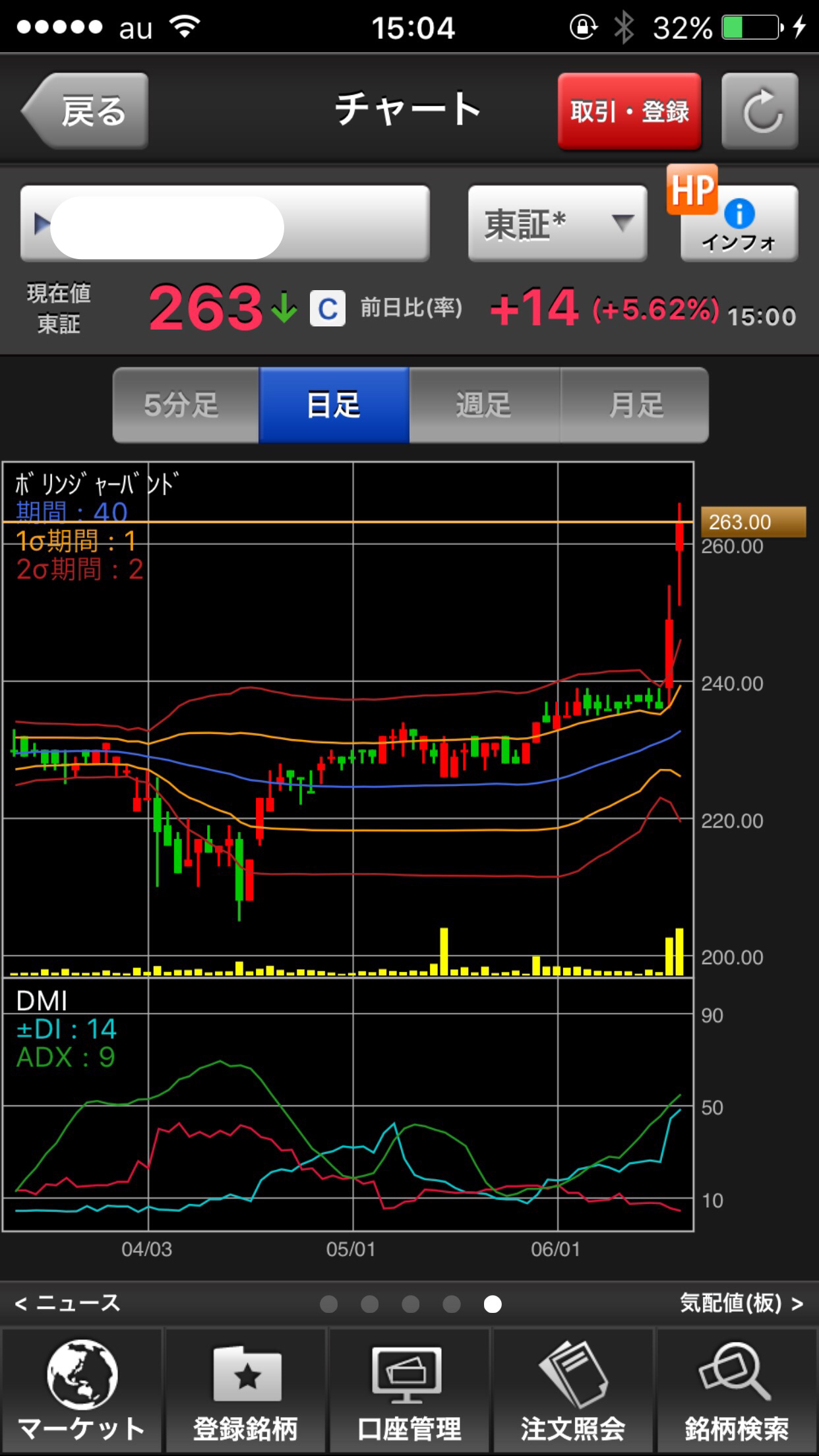819x1456 pixels.
Task: Open the マーケット tab
Action: [x=82, y=1391]
